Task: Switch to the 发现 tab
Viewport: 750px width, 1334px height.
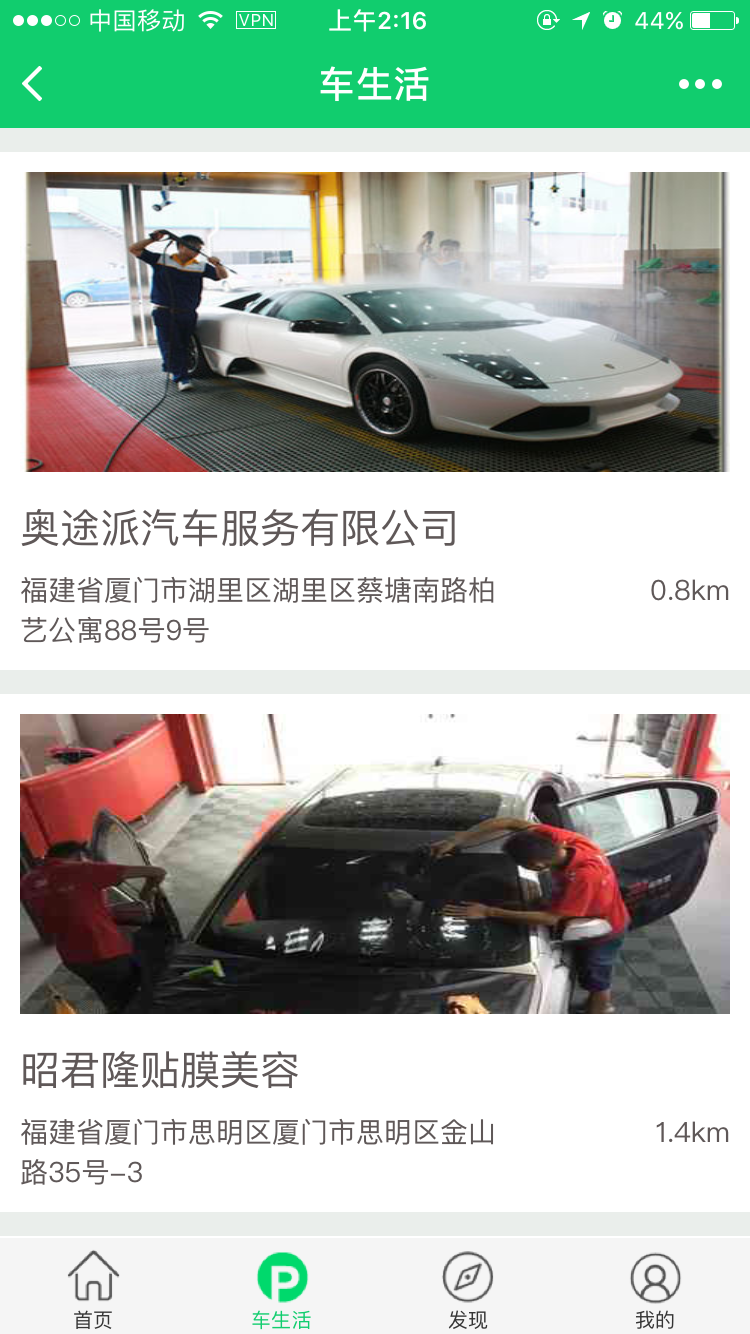Action: (x=468, y=1290)
